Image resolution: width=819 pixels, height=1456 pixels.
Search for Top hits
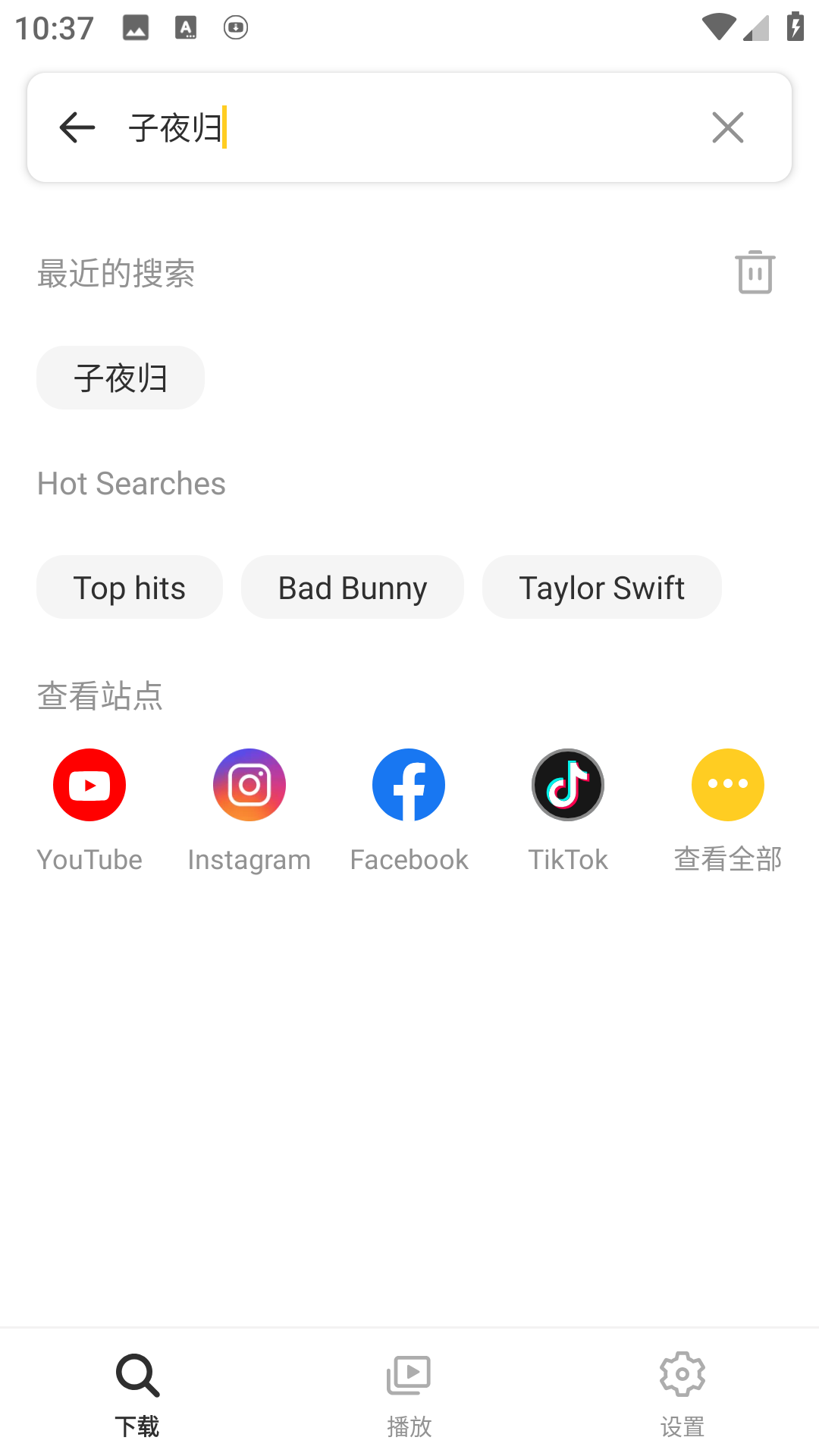(x=130, y=588)
